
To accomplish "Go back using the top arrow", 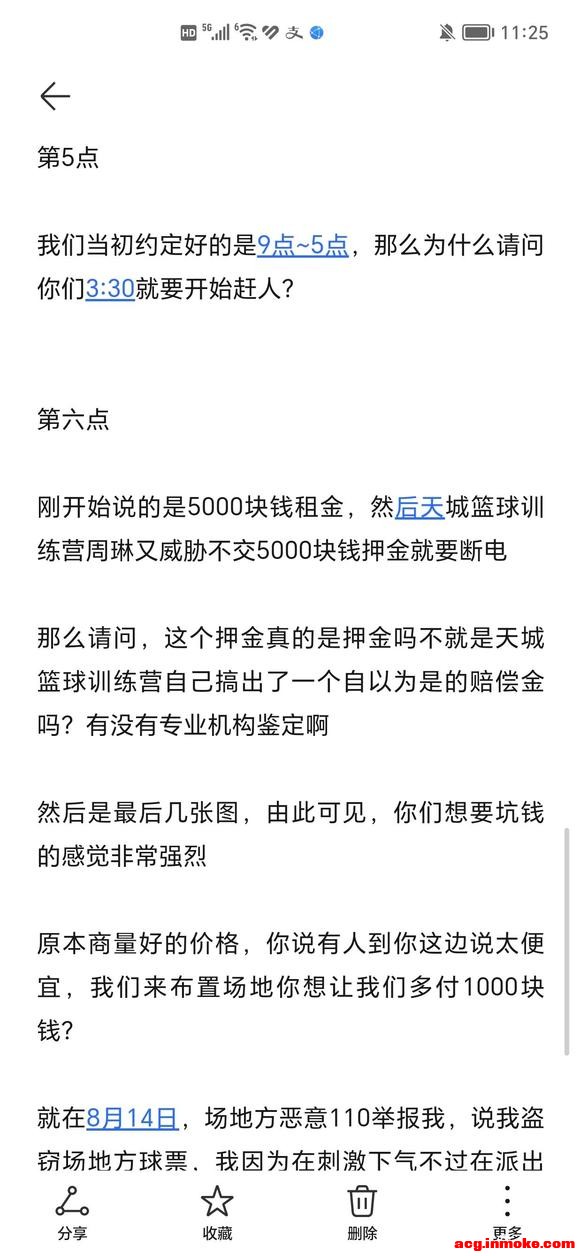I will point(55,96).
